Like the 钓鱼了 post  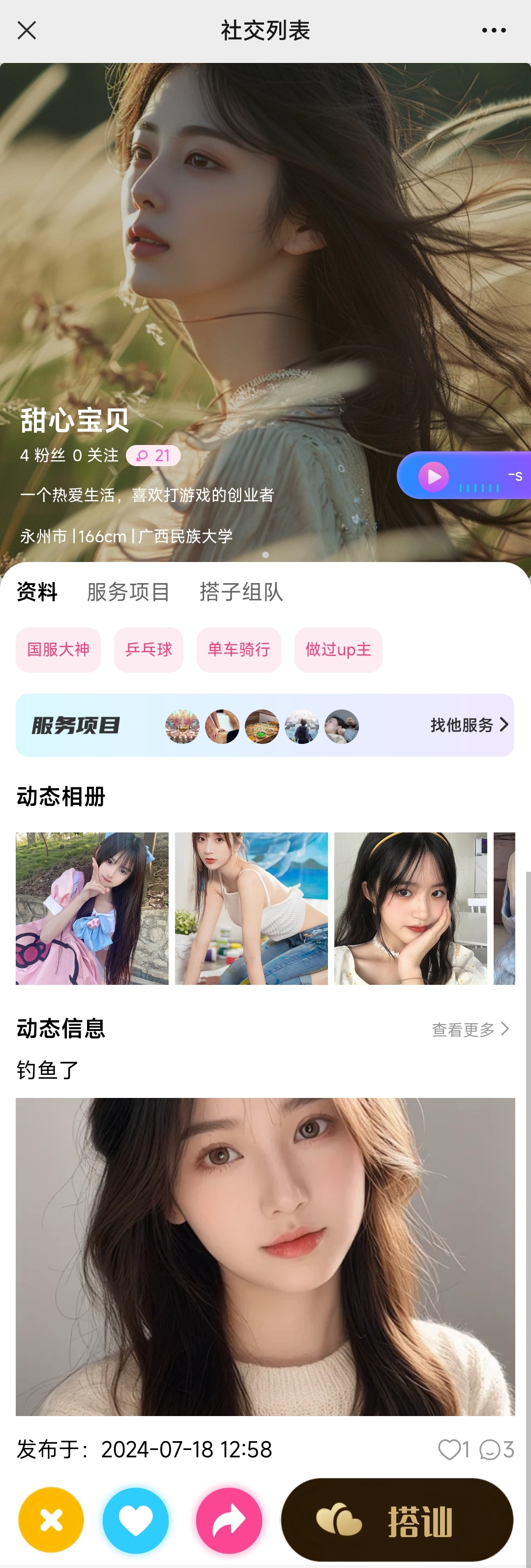[x=450, y=1450]
